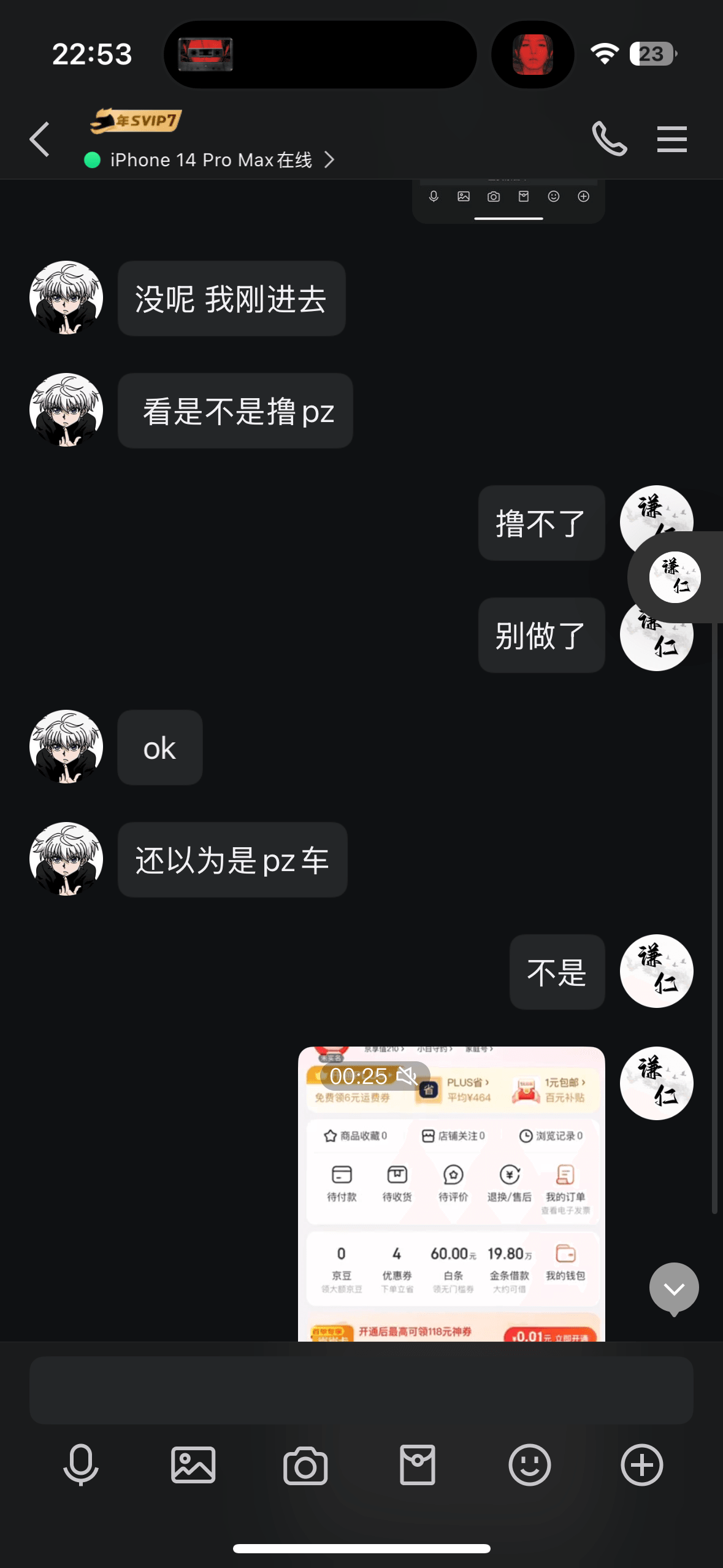Screen dimensions: 723x1568
Task: Expand the iPhone 14 Pro Max status chevron
Action: [330, 159]
